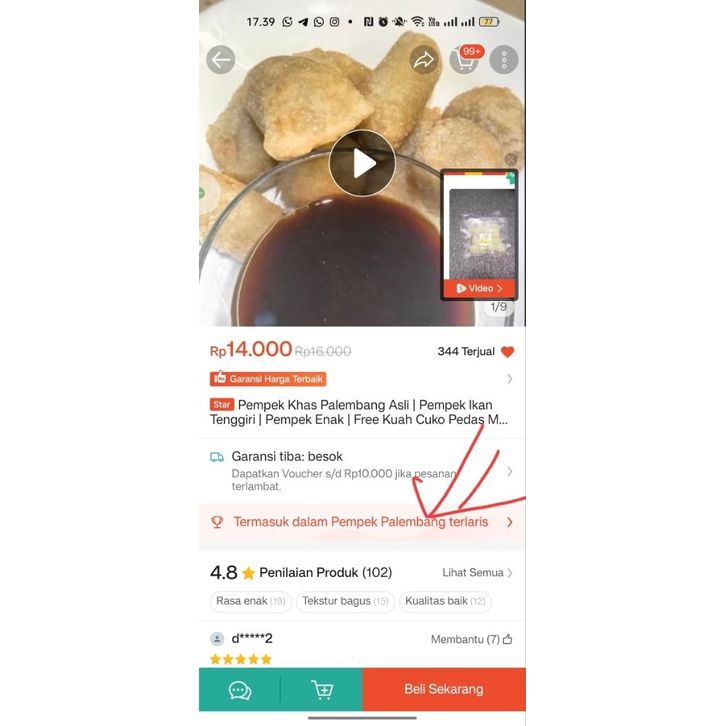Share this pempek product
Viewport: 726px width, 726px height.
click(x=424, y=60)
